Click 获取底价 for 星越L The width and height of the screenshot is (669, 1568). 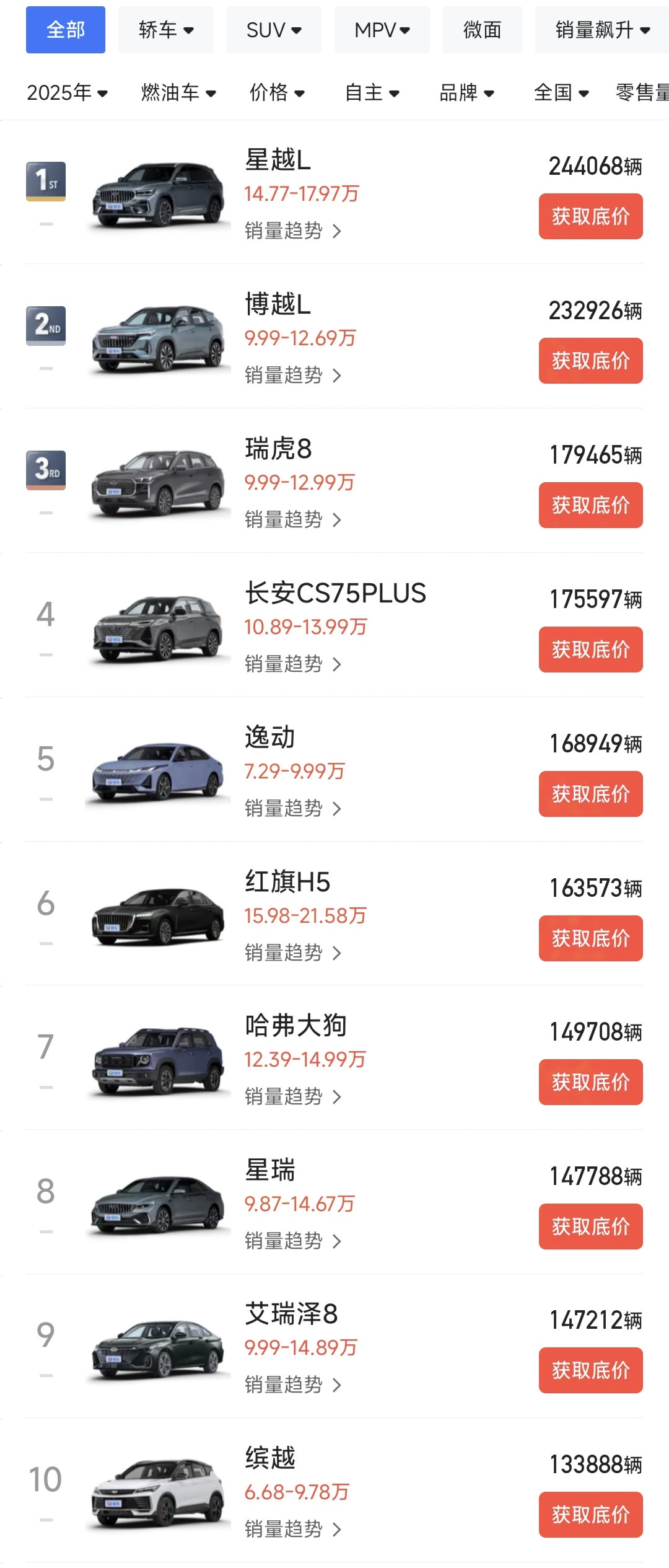click(x=590, y=218)
